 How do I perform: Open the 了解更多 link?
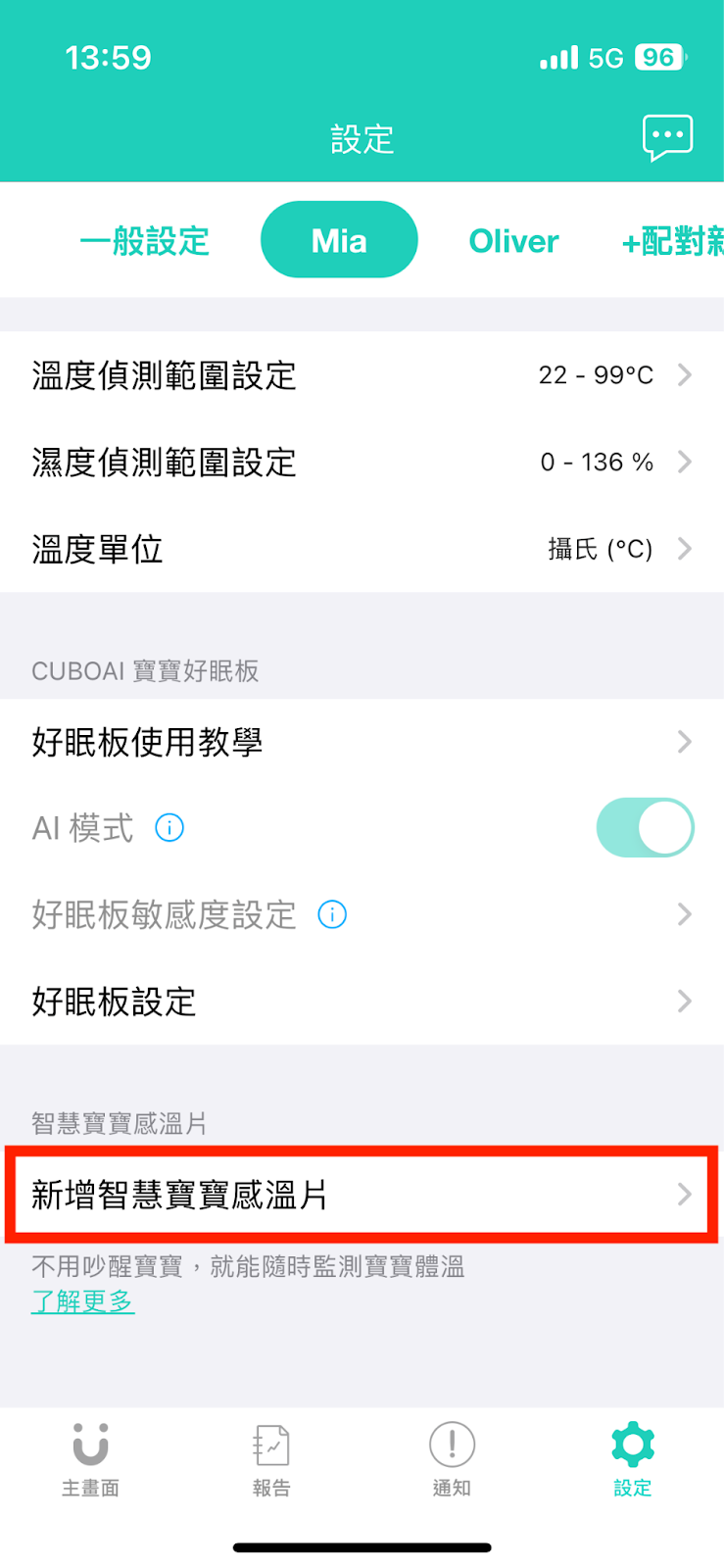(82, 1301)
